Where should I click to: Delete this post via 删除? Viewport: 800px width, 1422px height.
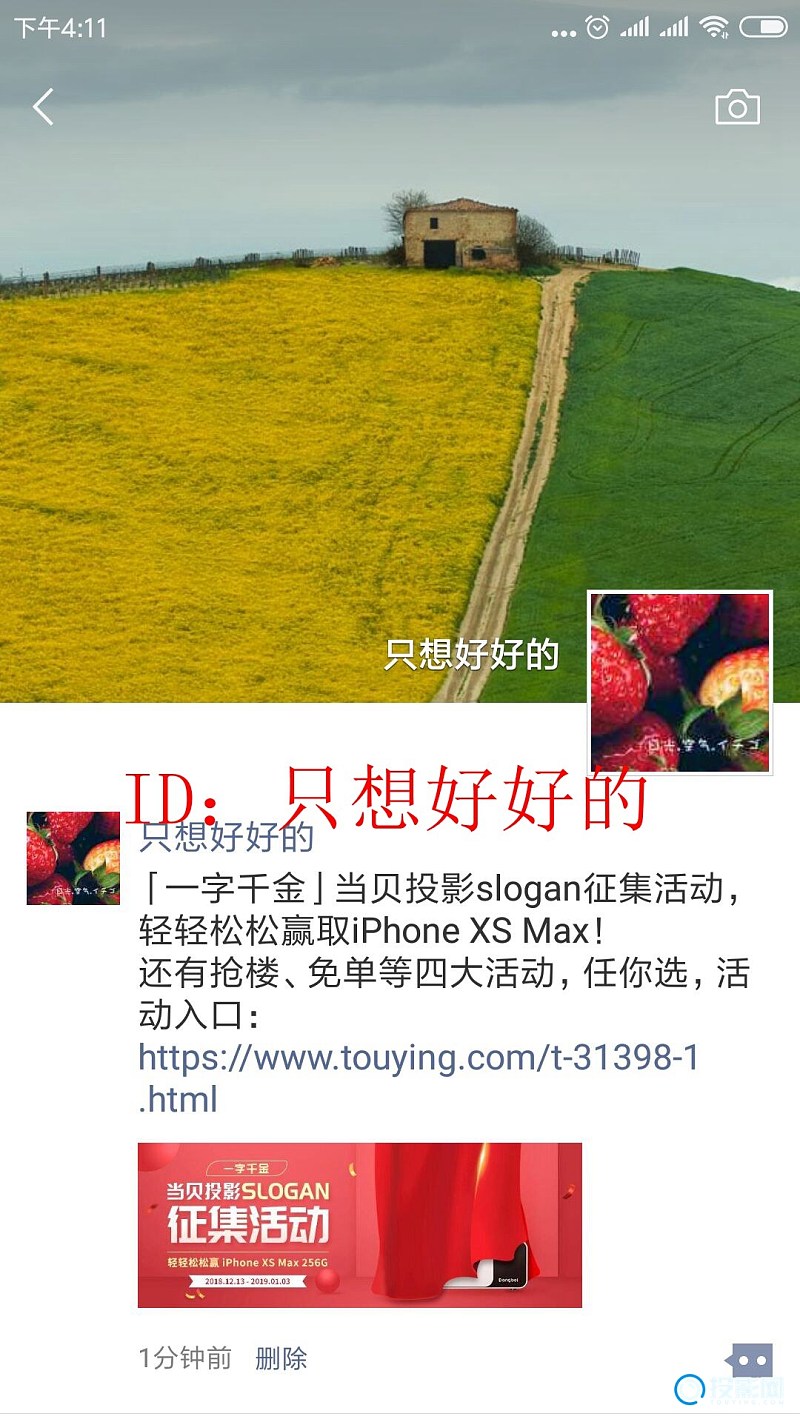pyautogui.click(x=281, y=1358)
